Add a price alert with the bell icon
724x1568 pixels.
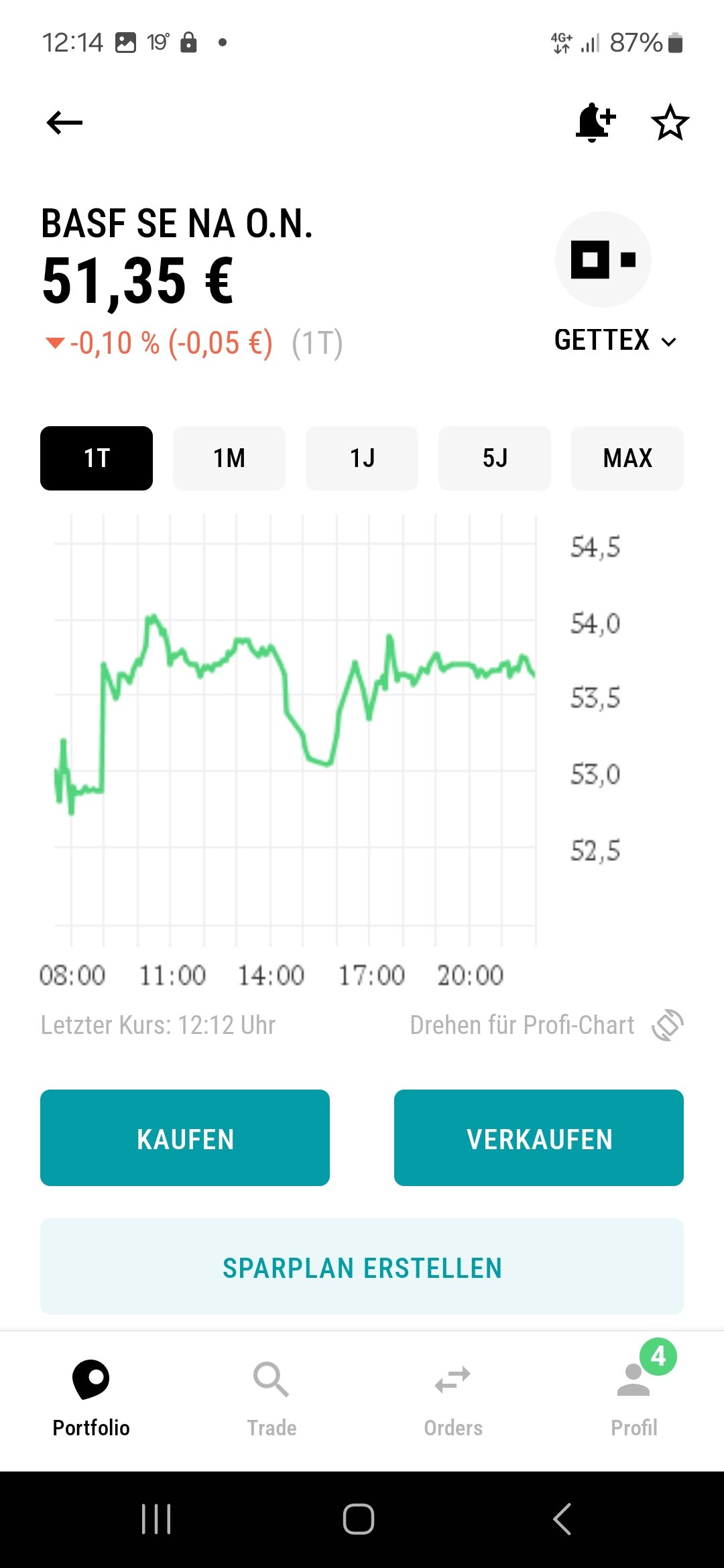(x=595, y=123)
